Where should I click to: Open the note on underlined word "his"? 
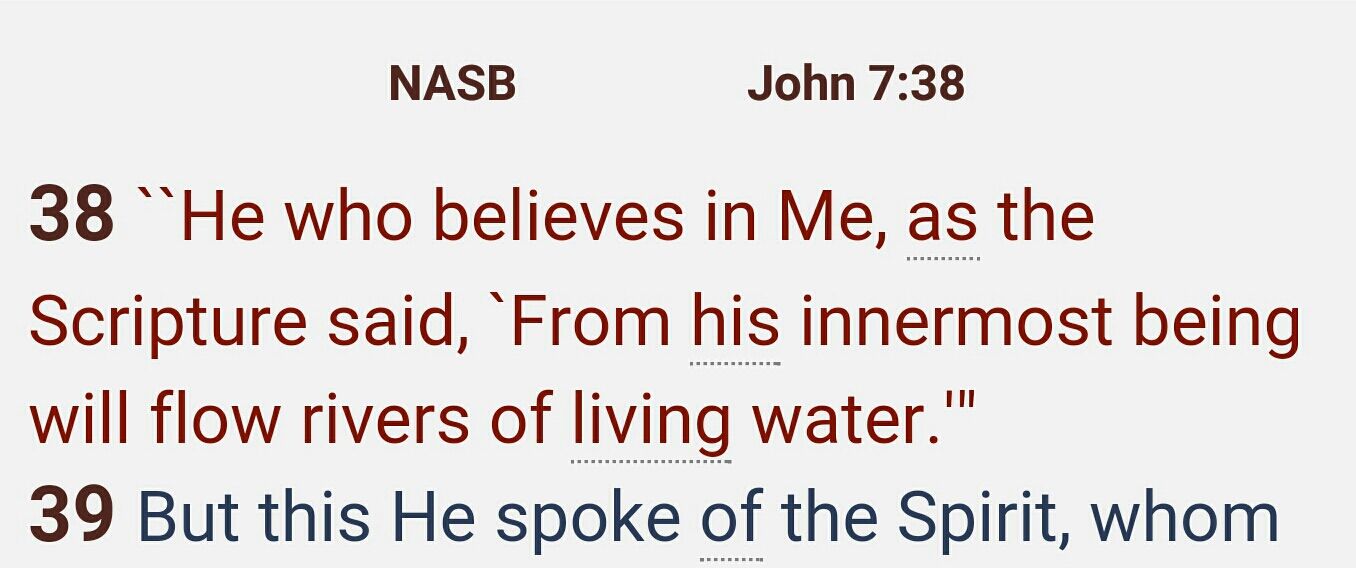click(x=735, y=324)
